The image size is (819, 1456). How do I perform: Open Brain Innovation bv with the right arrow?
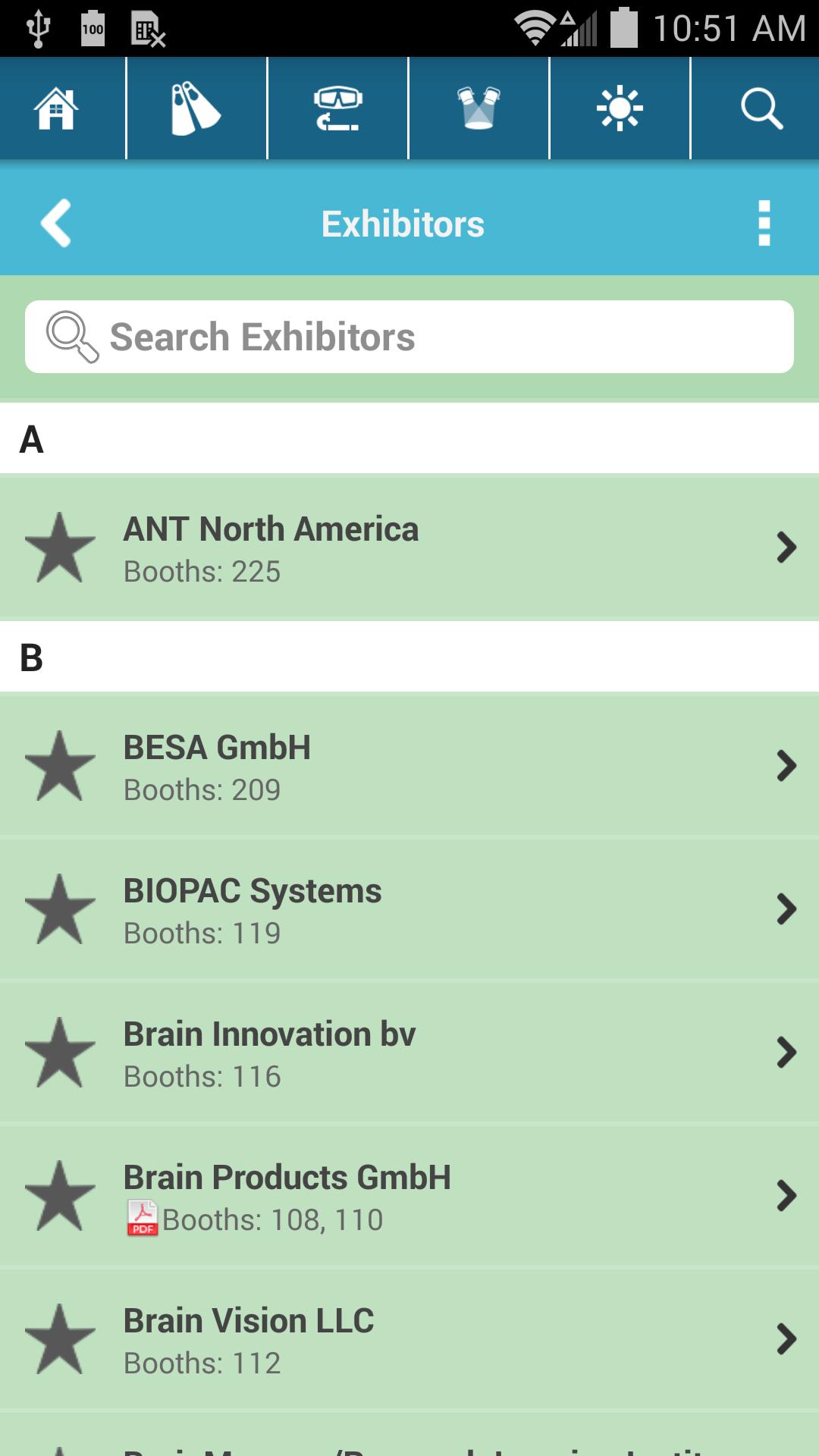[x=784, y=1051]
